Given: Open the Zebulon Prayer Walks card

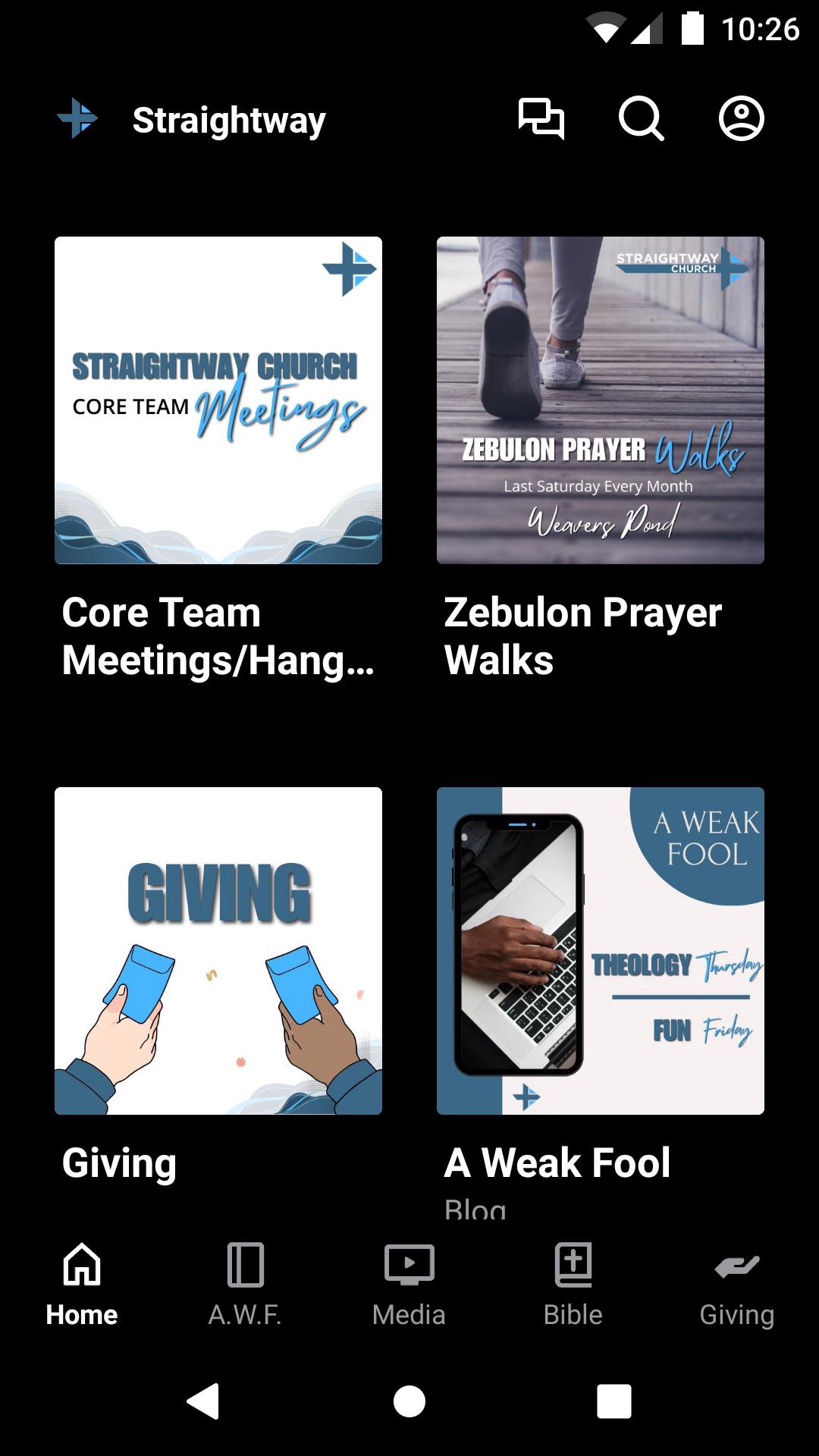Looking at the screenshot, I should [600, 400].
